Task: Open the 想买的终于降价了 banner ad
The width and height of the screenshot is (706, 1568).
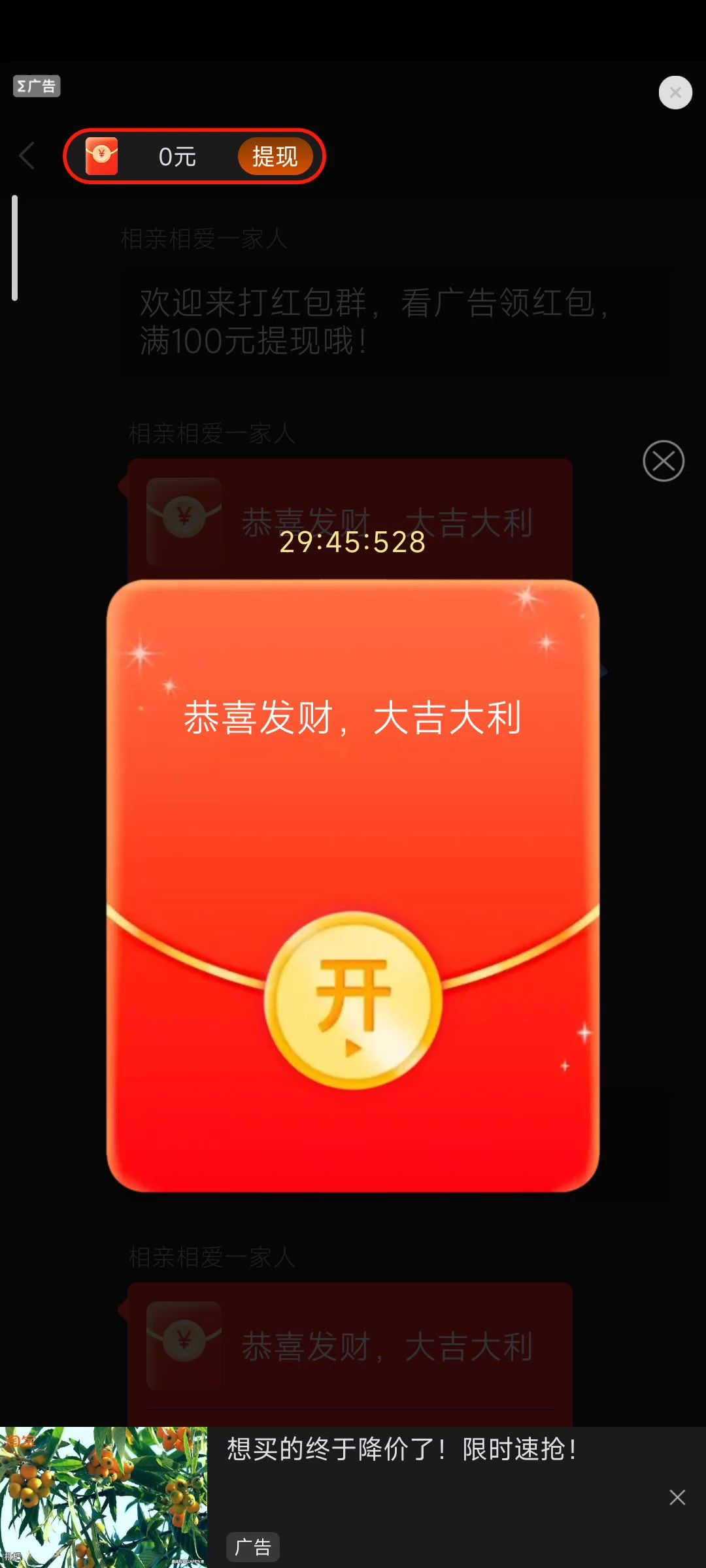Action: 401,1449
